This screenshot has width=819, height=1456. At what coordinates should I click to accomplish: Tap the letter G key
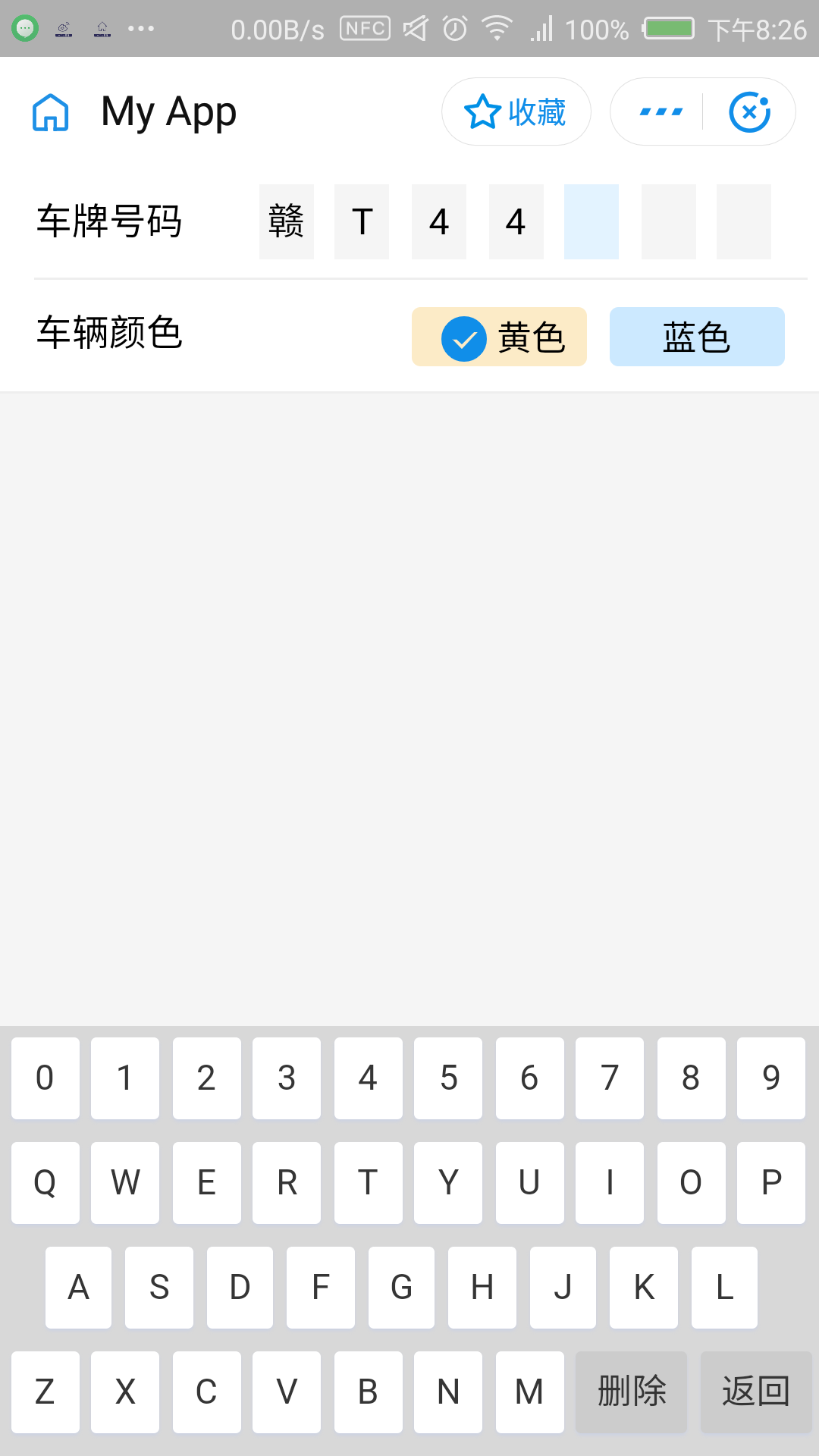pos(401,1287)
